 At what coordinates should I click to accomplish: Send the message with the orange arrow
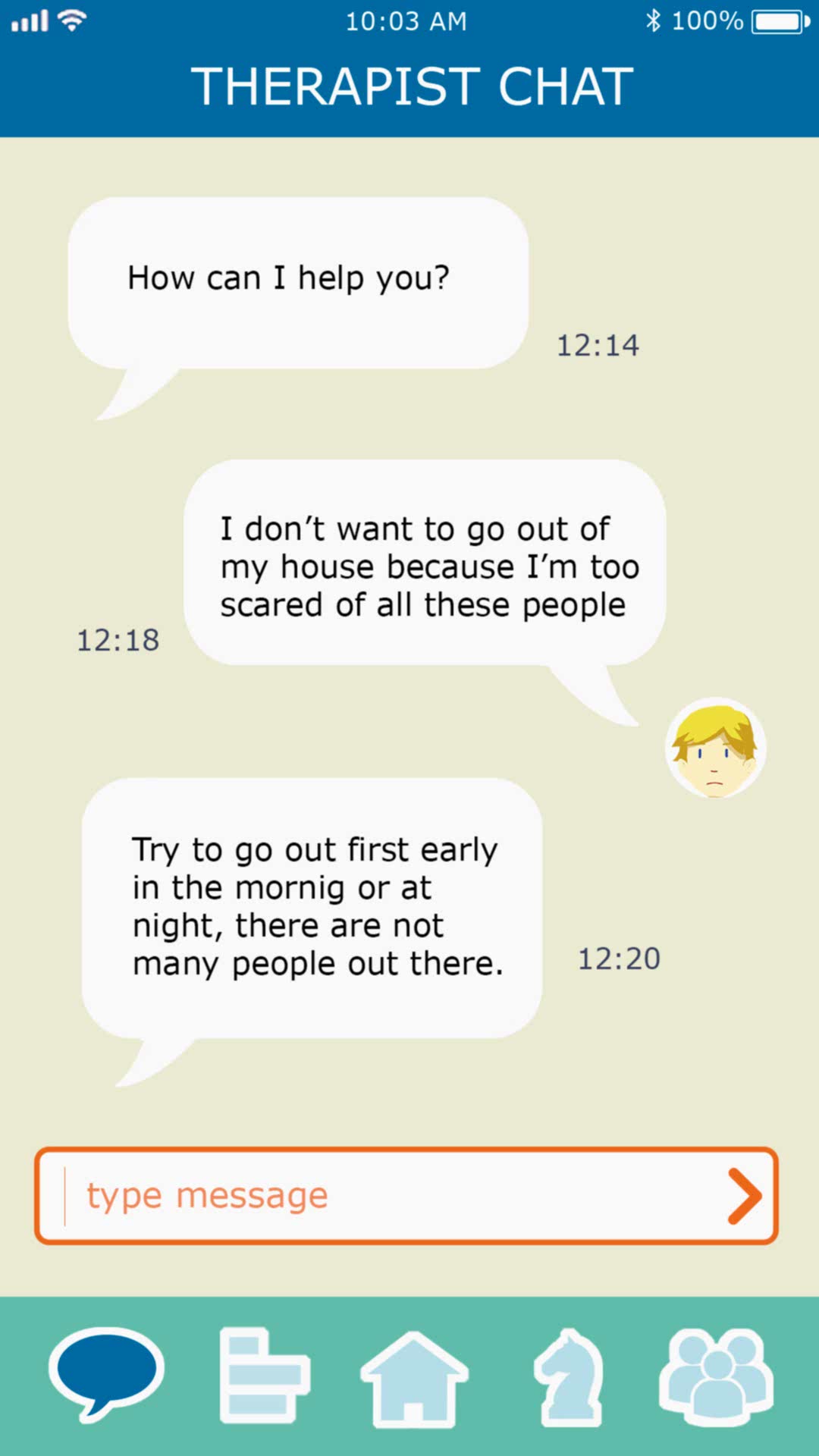pos(744,1196)
